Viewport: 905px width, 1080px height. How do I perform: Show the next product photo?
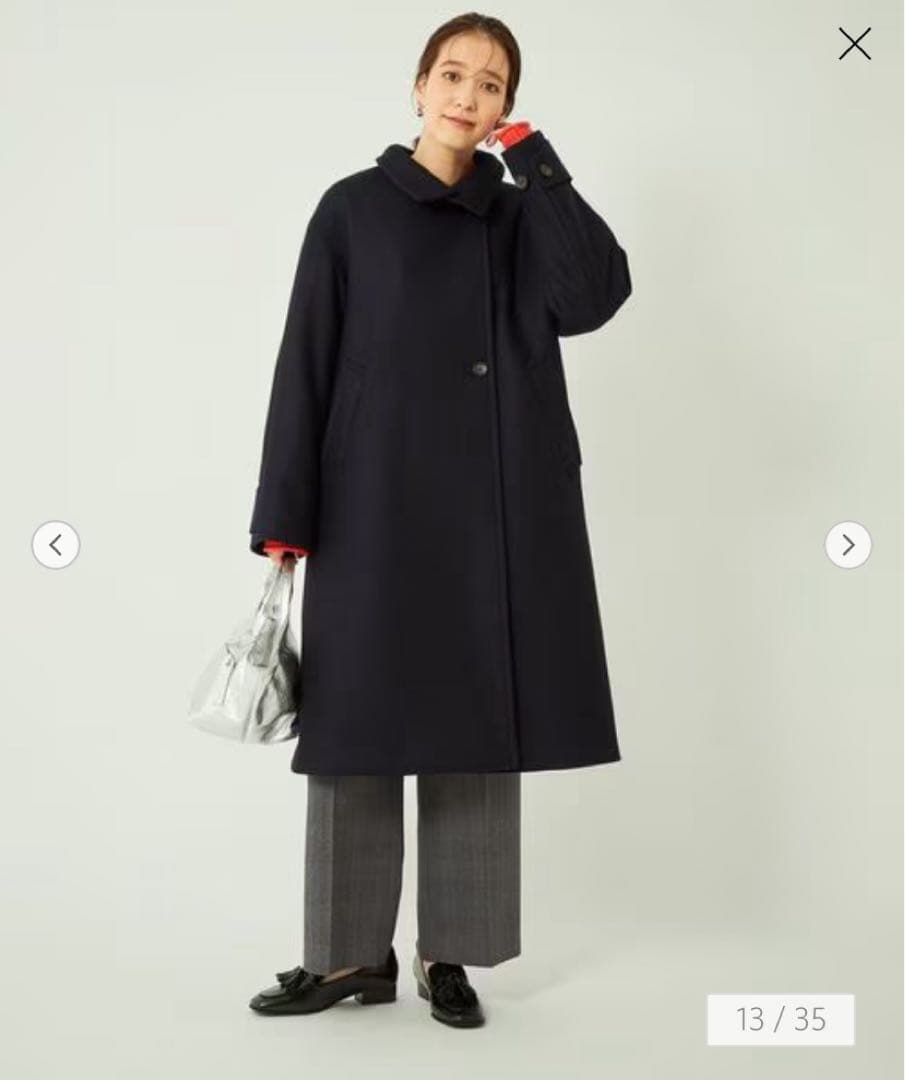pyautogui.click(x=847, y=545)
